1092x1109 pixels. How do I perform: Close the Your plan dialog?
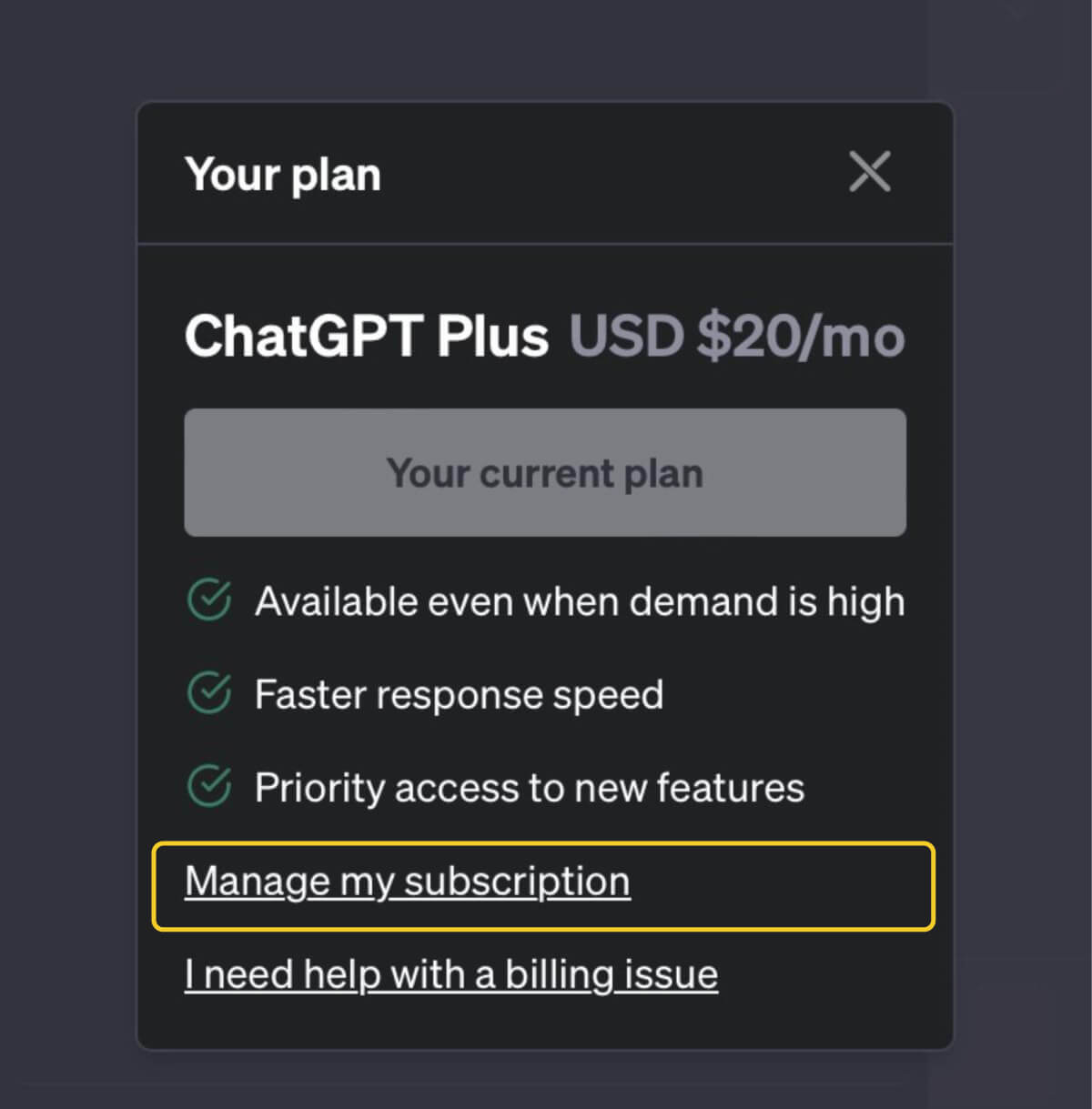pyautogui.click(x=869, y=172)
